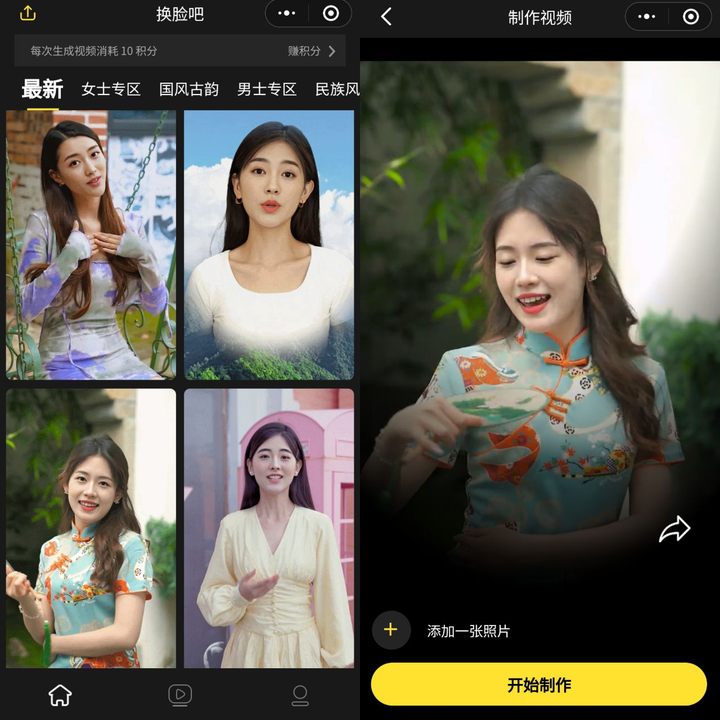Tap the plus button for 添加一张照片
This screenshot has width=720, height=720.
[x=391, y=630]
